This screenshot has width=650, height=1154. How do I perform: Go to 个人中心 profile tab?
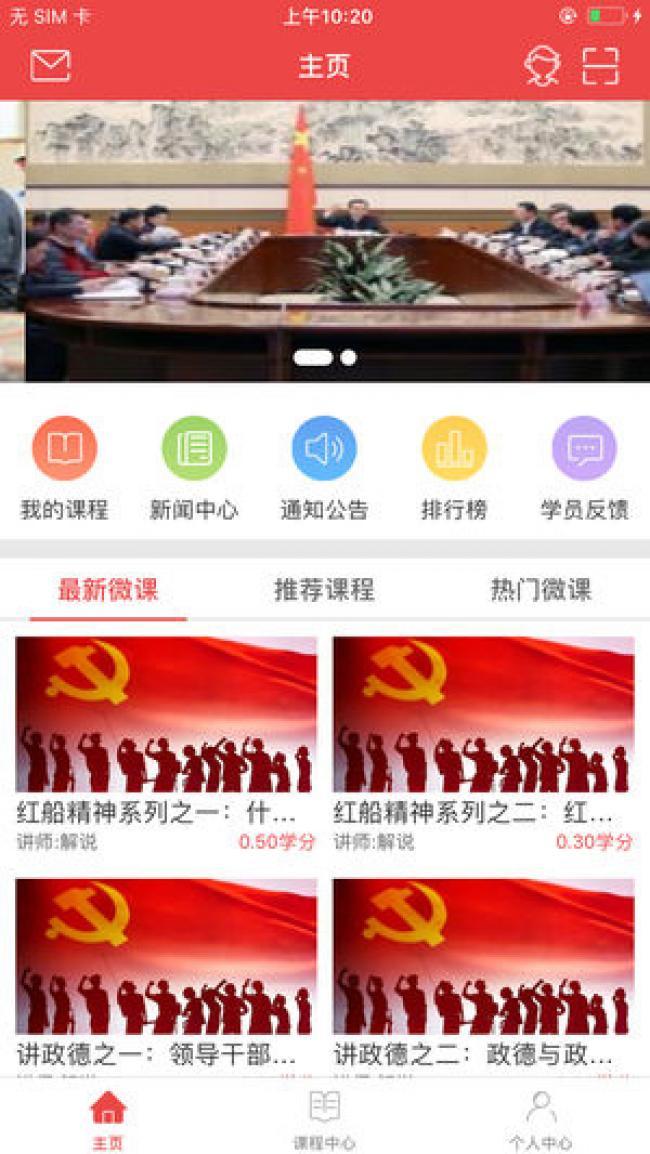tap(540, 1120)
